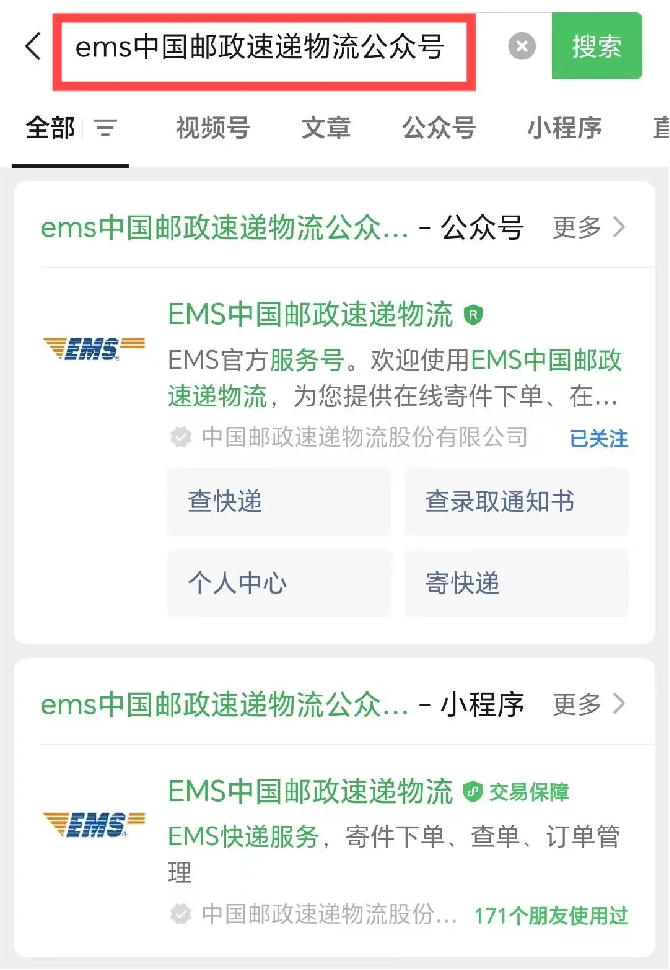Open the EMS mini program with 交易保障
Viewport: 670px width, 970px height.
pyautogui.click(x=310, y=792)
